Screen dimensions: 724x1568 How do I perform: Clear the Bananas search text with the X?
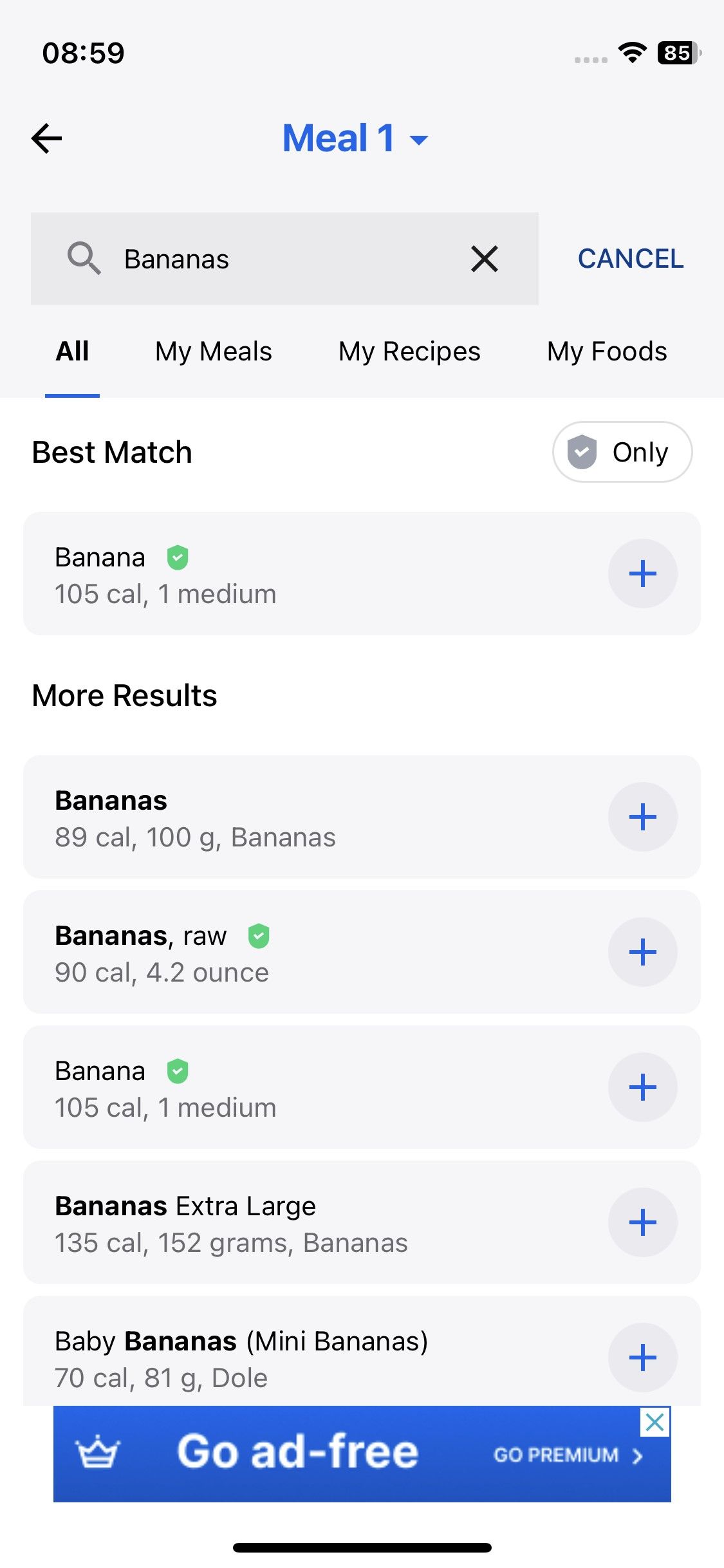click(x=485, y=259)
